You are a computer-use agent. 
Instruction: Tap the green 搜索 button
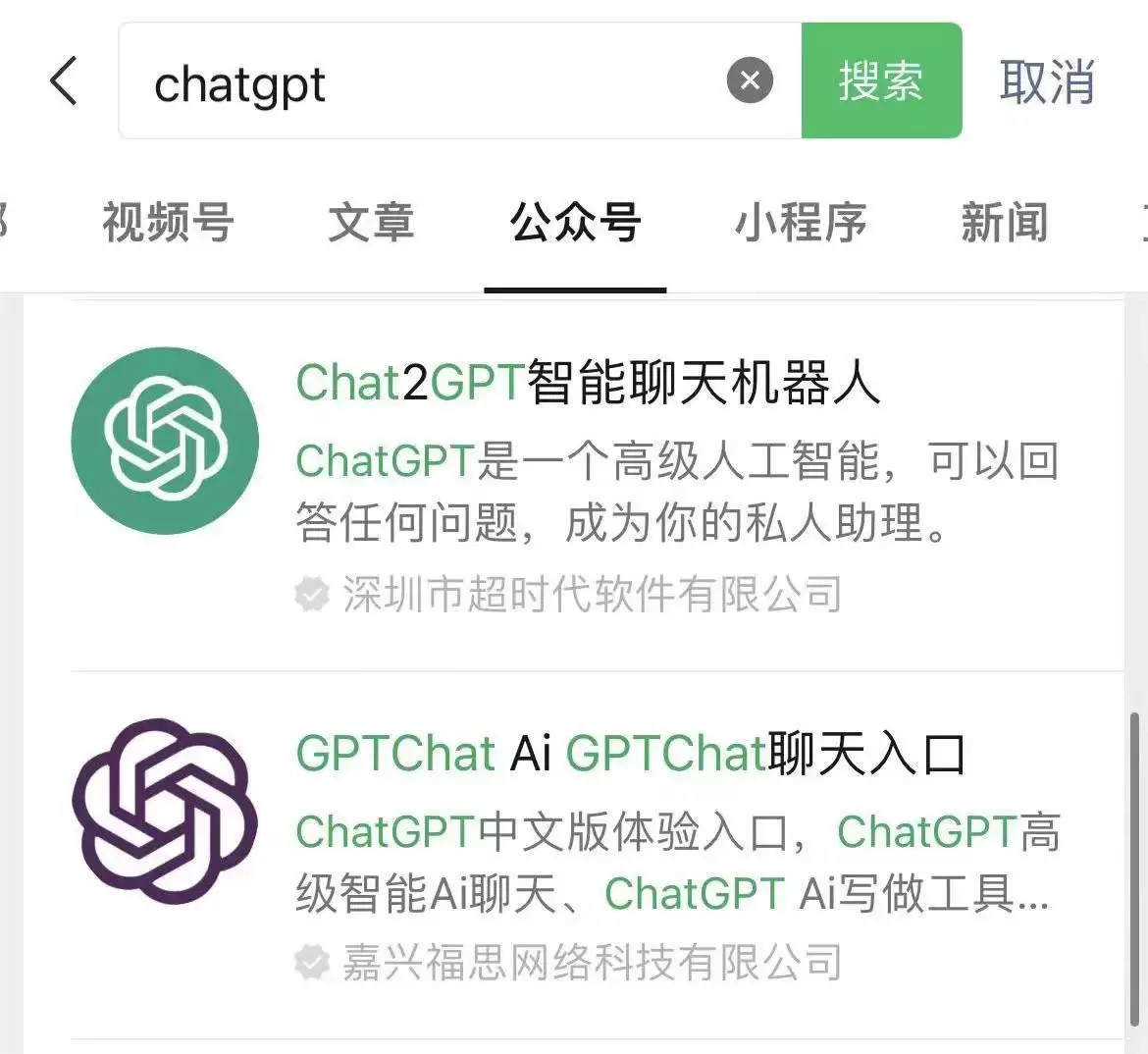[880, 80]
